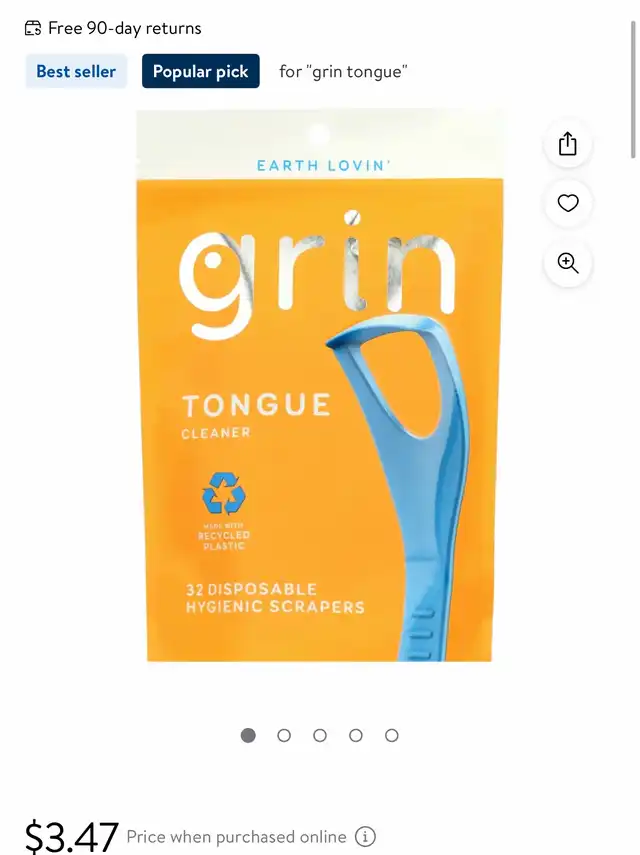Open the grin tongue cleaner product photo
Image resolution: width=640 pixels, height=855 pixels.
(x=320, y=385)
